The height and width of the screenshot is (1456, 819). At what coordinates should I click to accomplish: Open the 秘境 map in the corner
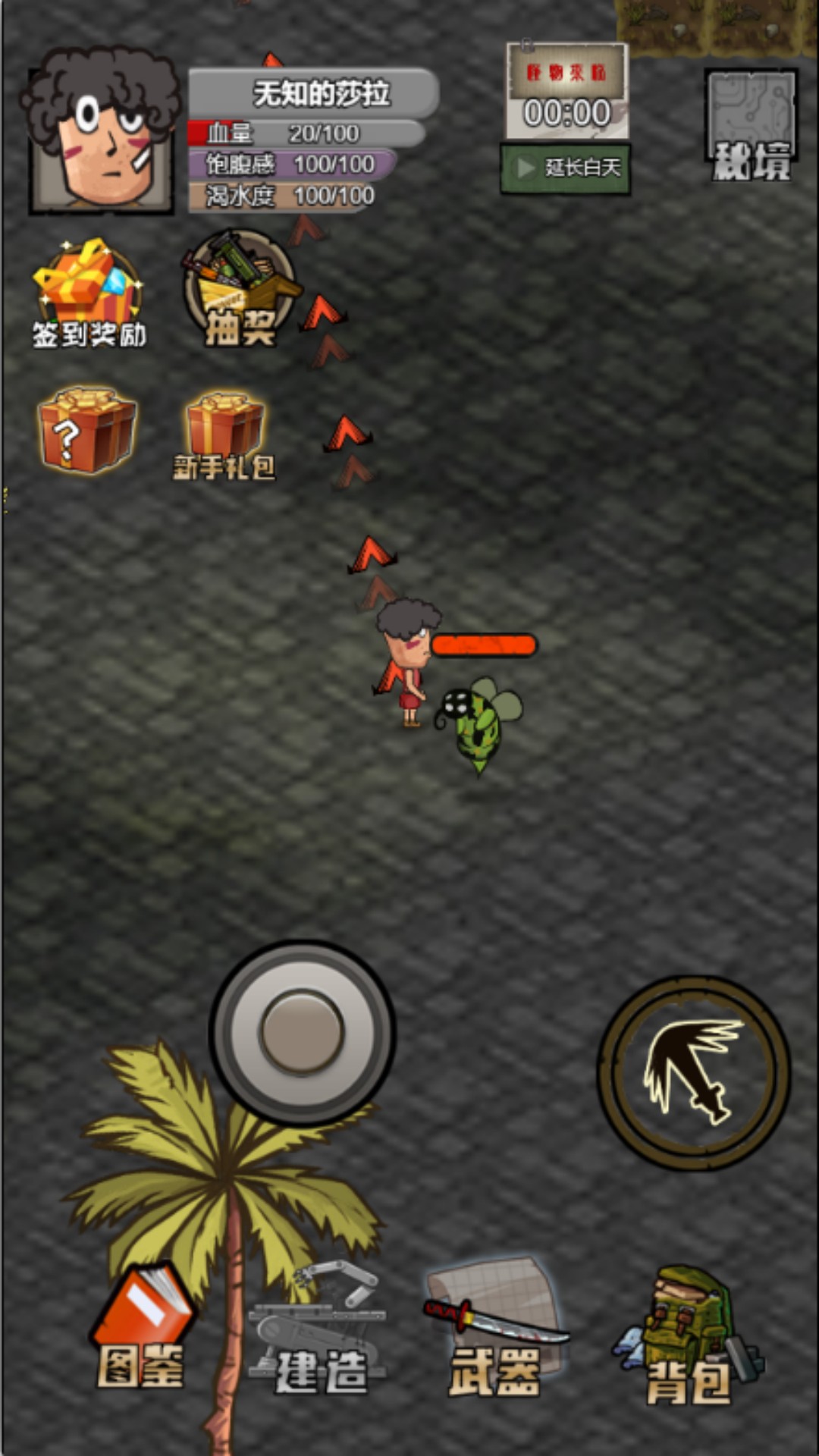tap(751, 126)
